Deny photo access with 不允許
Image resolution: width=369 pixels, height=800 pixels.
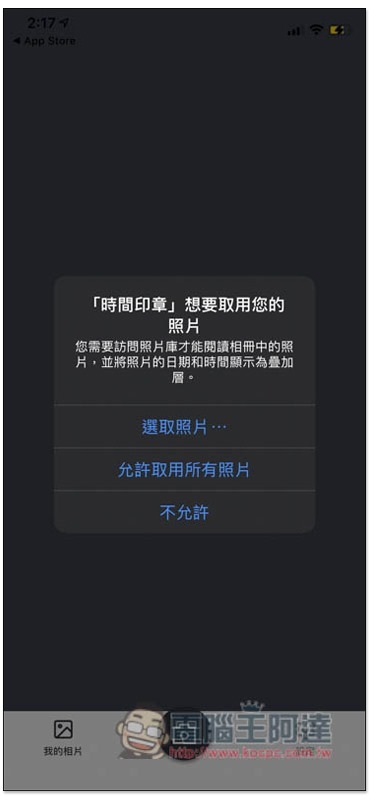pyautogui.click(x=184, y=512)
